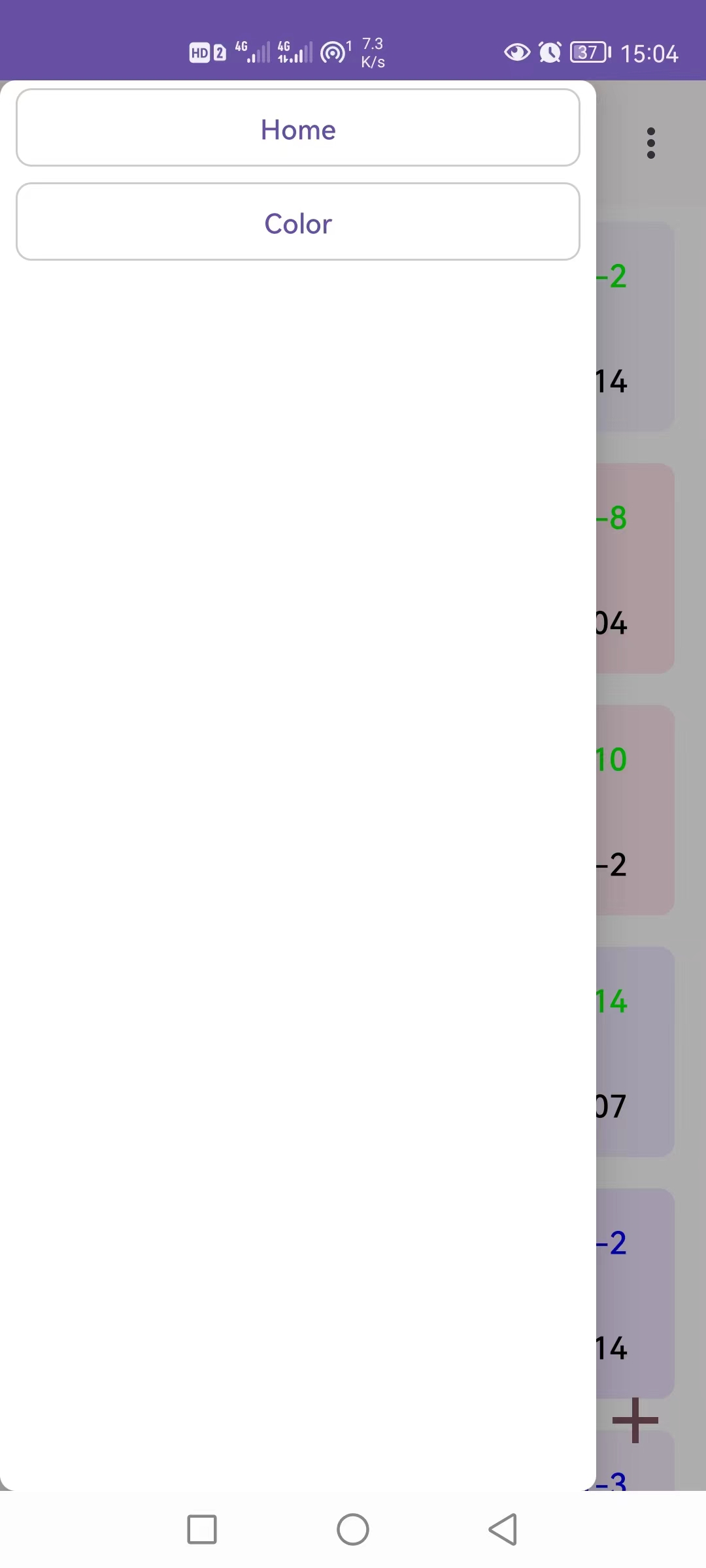Go back with the system back button
This screenshot has height=1568, width=706.
click(x=503, y=1529)
